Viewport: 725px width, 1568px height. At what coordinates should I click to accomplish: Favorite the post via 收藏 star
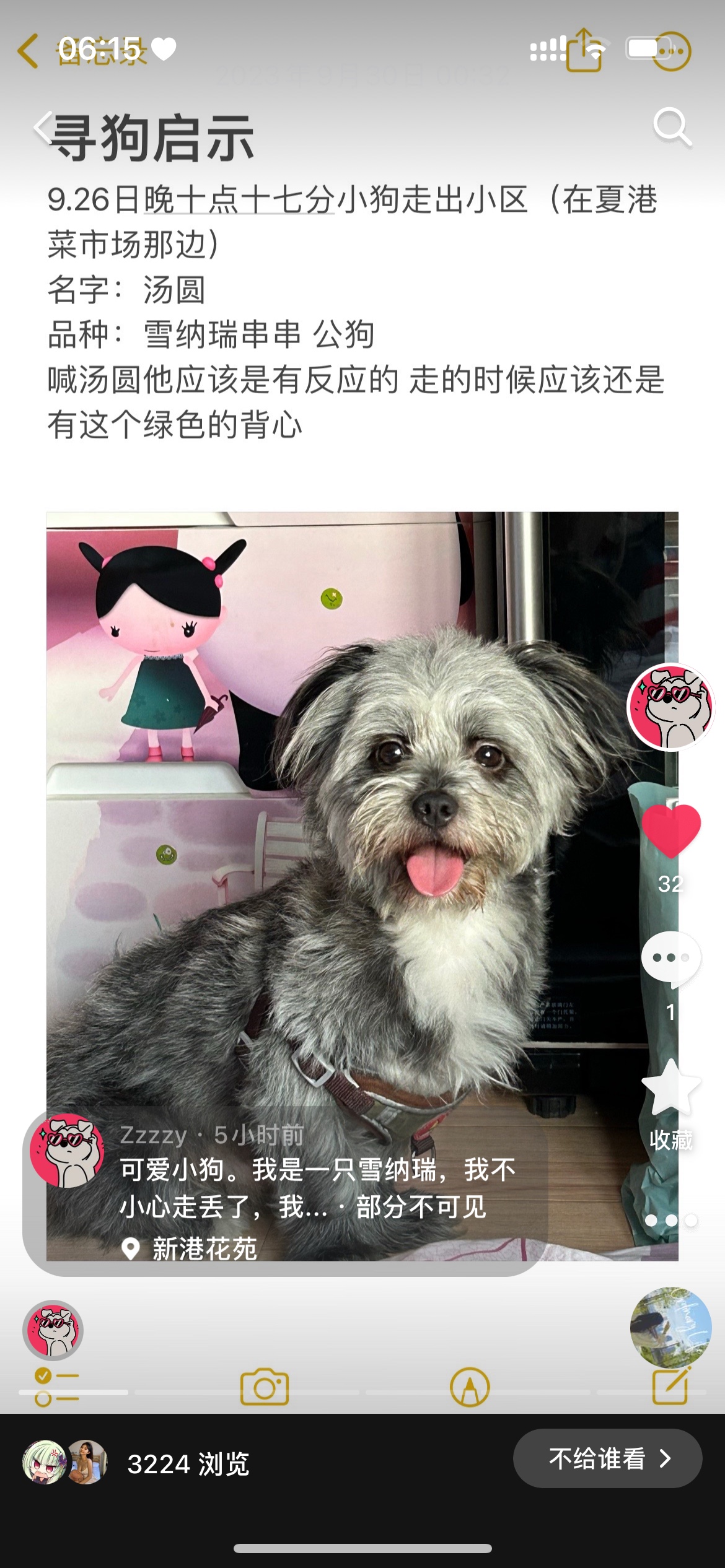670,1089
